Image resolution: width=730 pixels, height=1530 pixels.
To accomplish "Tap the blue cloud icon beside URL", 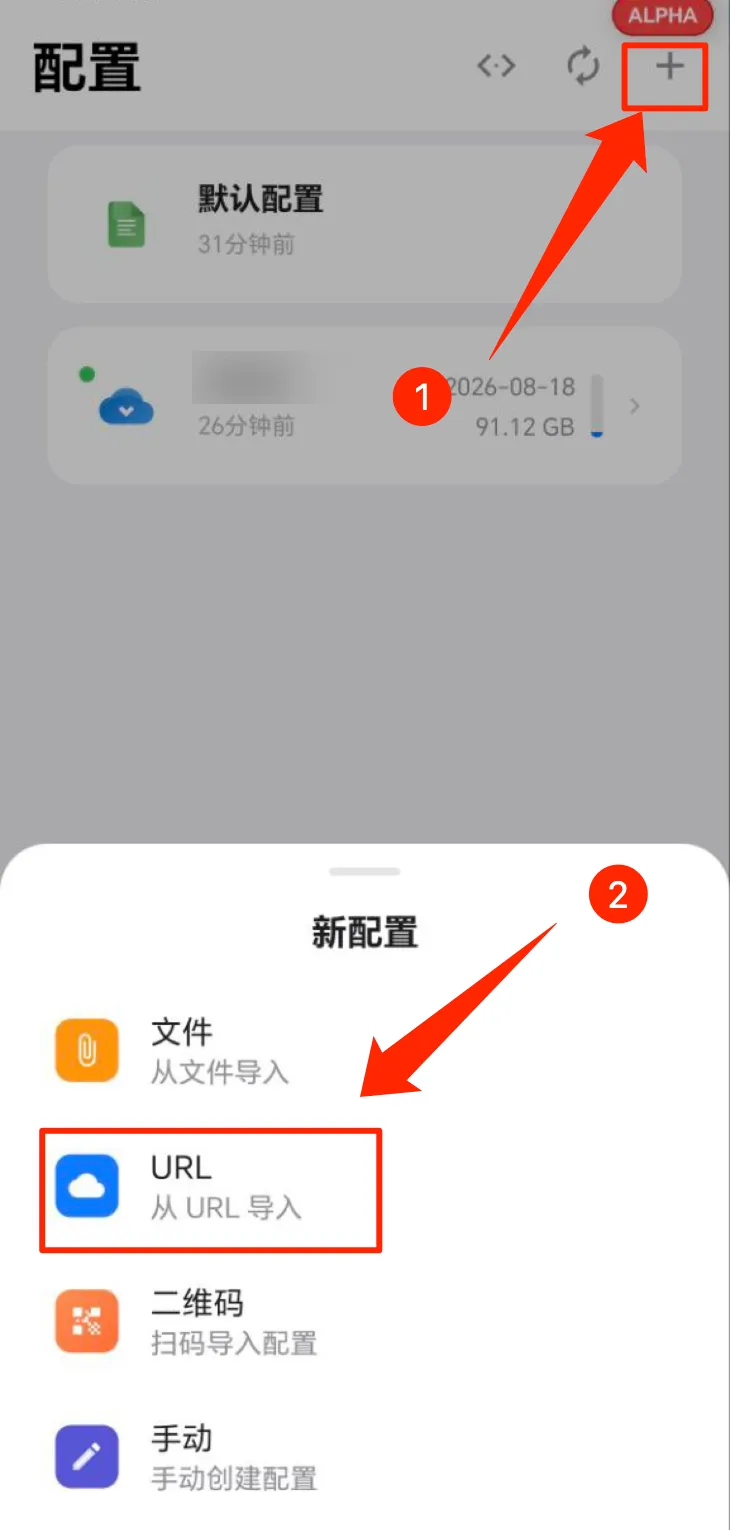I will pos(86,1187).
